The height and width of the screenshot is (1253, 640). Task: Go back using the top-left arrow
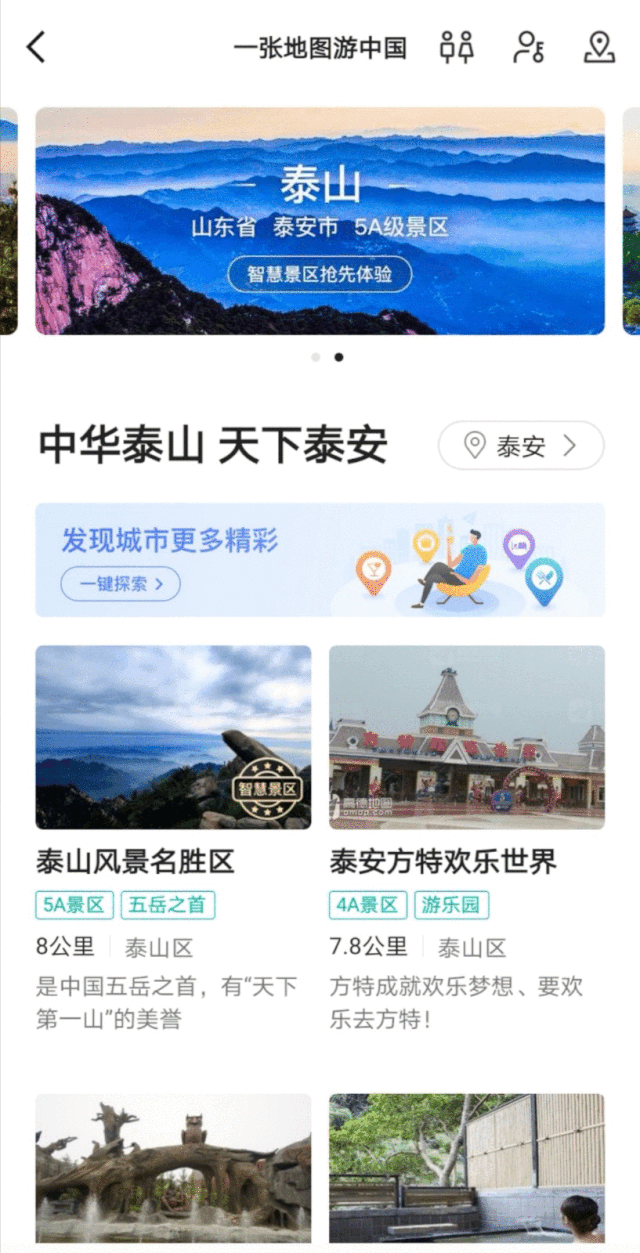pos(37,47)
